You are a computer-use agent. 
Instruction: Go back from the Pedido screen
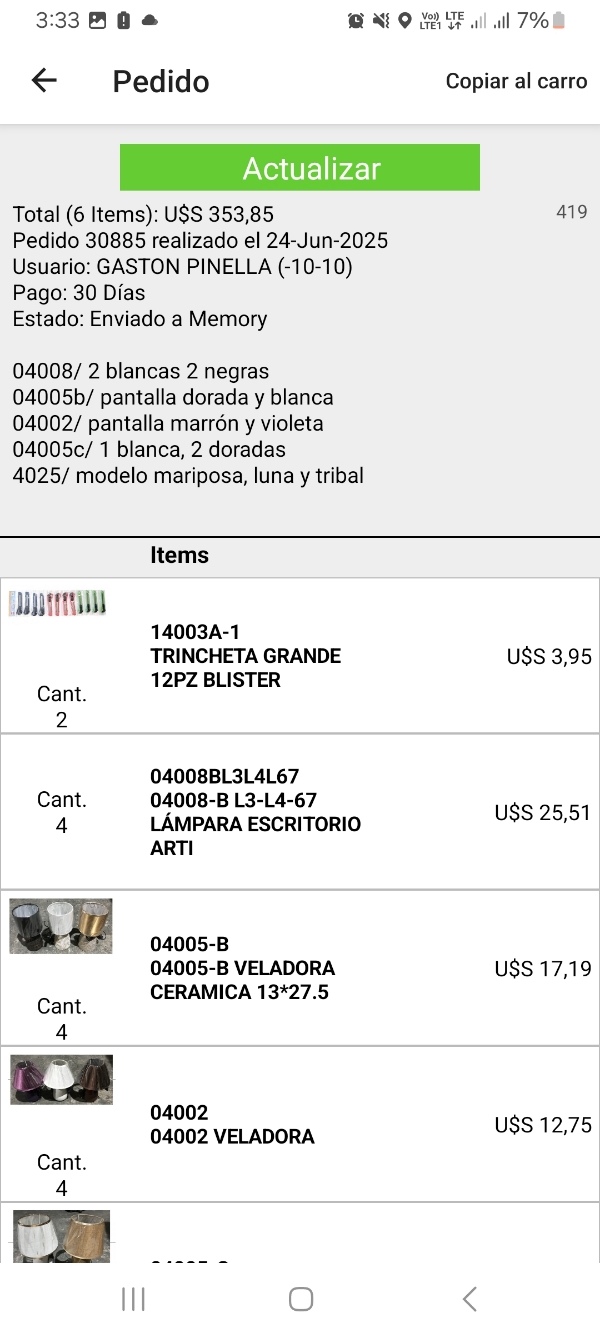44,81
